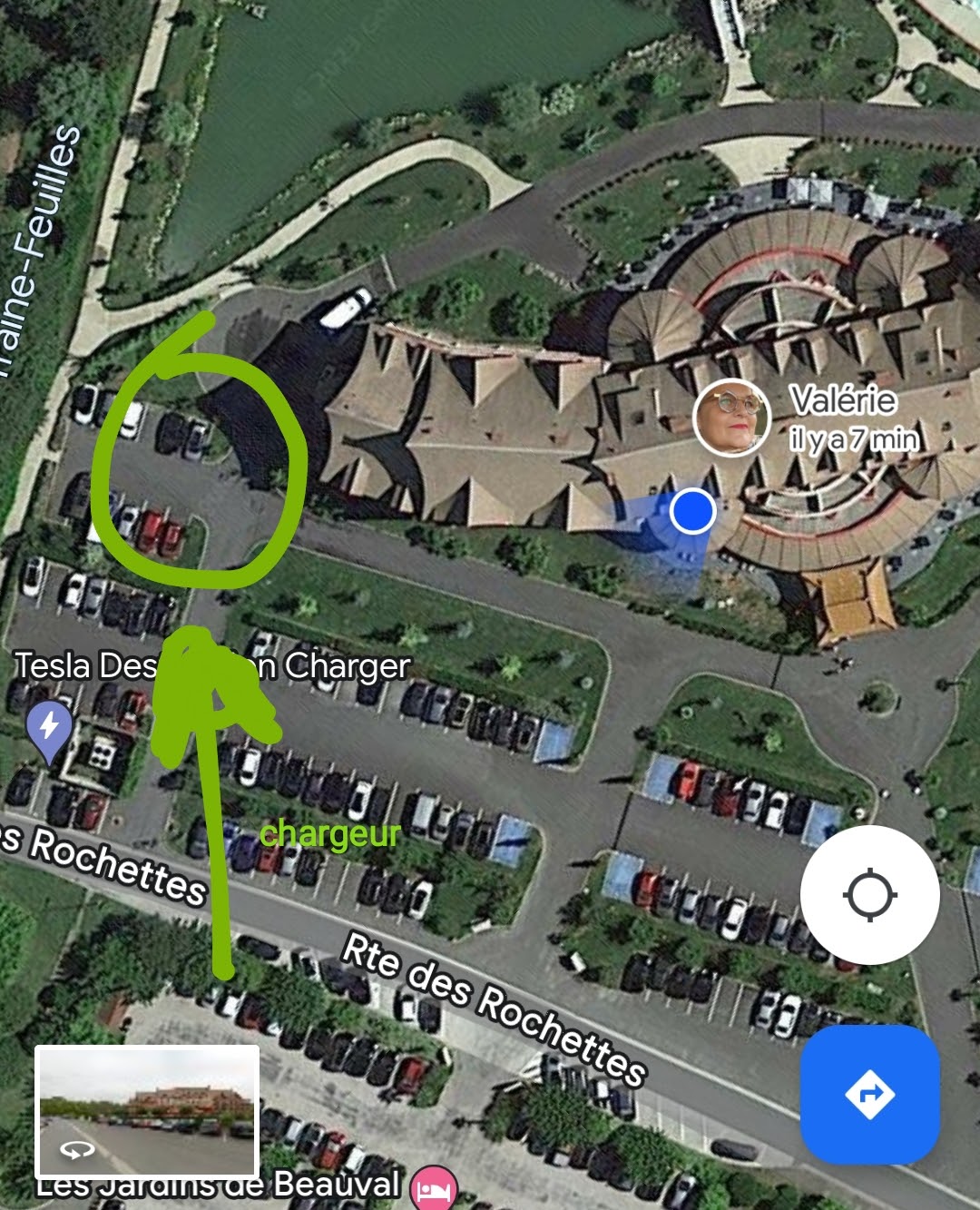Start directions with the blue arrow button
980x1210 pixels.
coord(869,1095)
